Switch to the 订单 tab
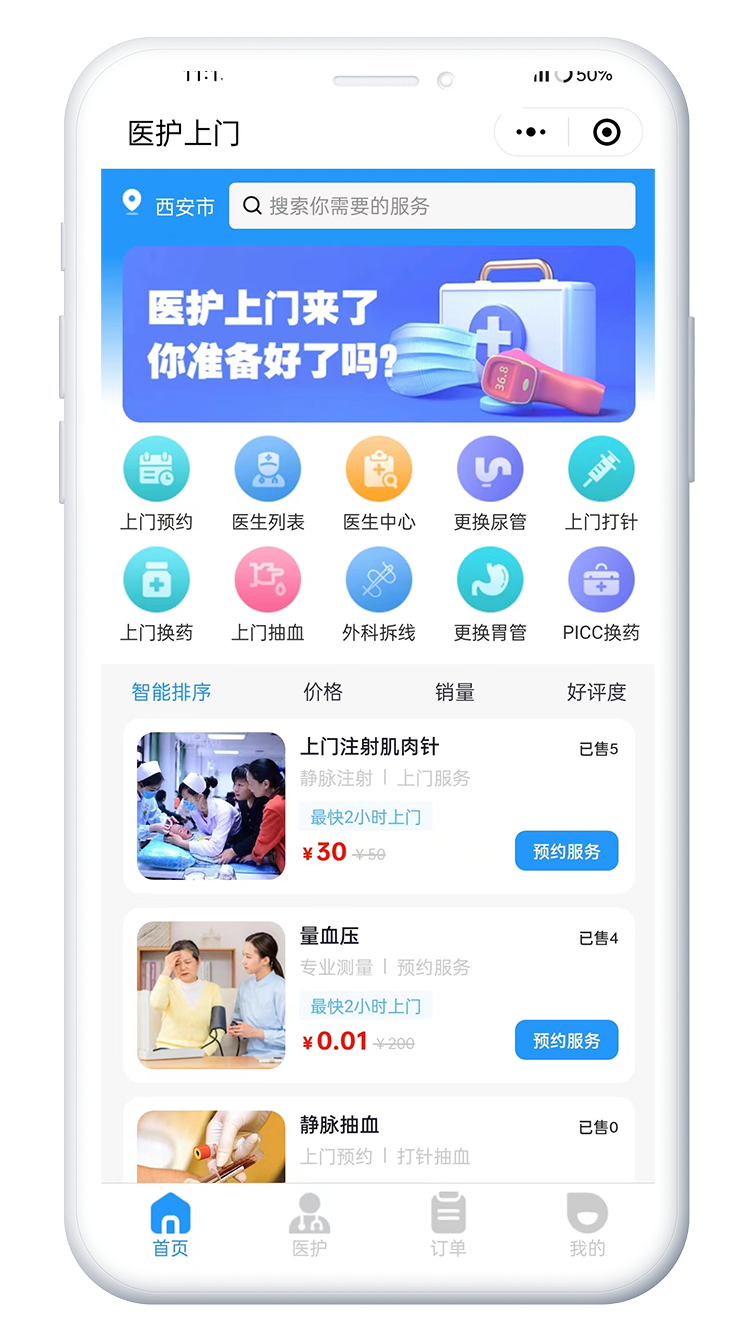 click(x=448, y=1225)
